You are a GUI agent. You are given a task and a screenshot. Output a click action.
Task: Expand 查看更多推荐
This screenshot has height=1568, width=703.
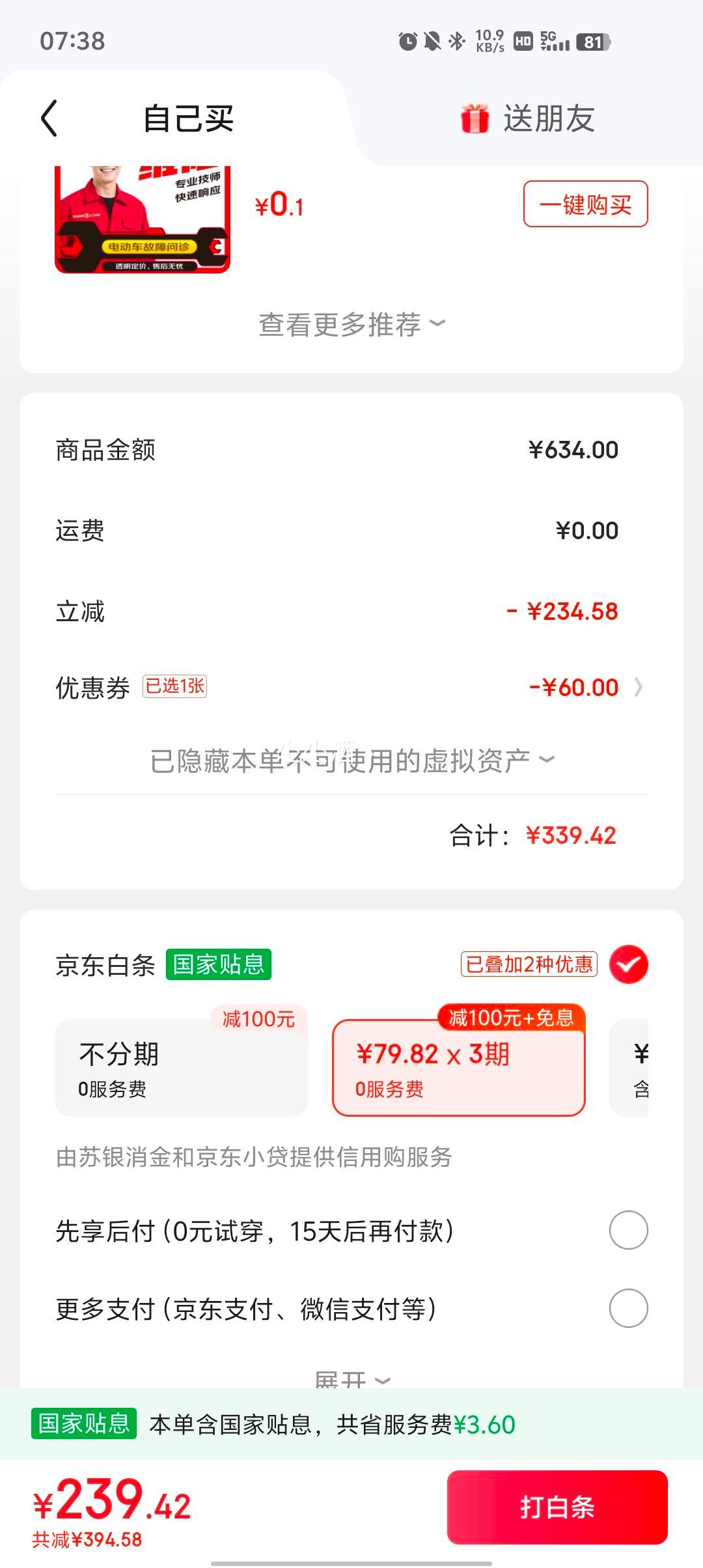coord(351,324)
